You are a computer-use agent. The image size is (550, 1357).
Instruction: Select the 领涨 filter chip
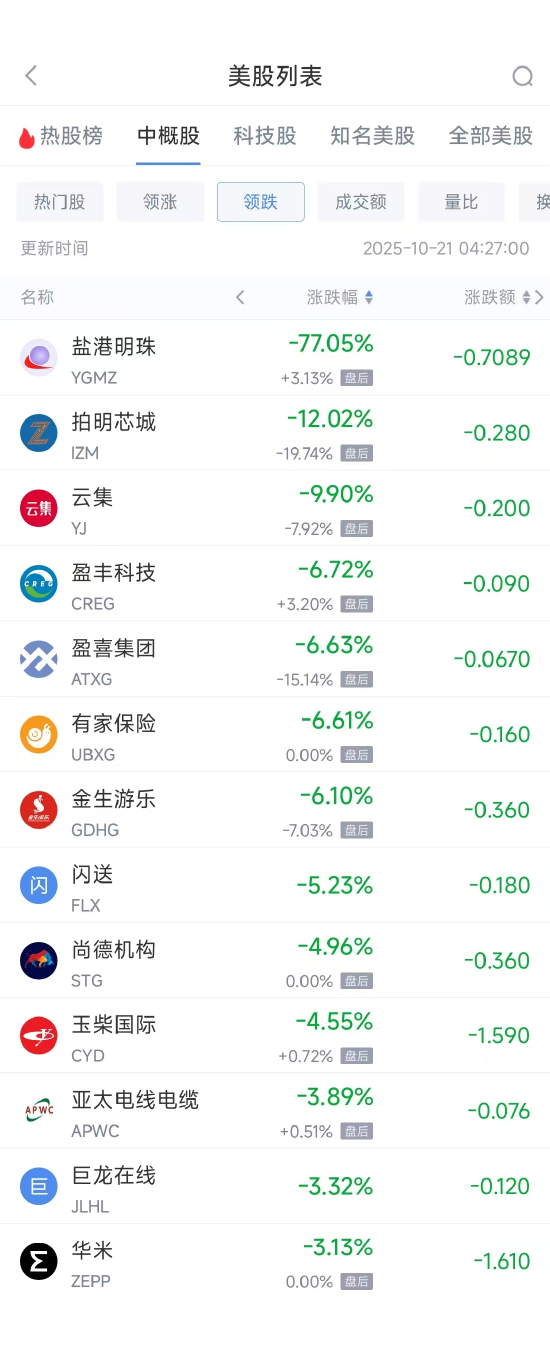(160, 202)
